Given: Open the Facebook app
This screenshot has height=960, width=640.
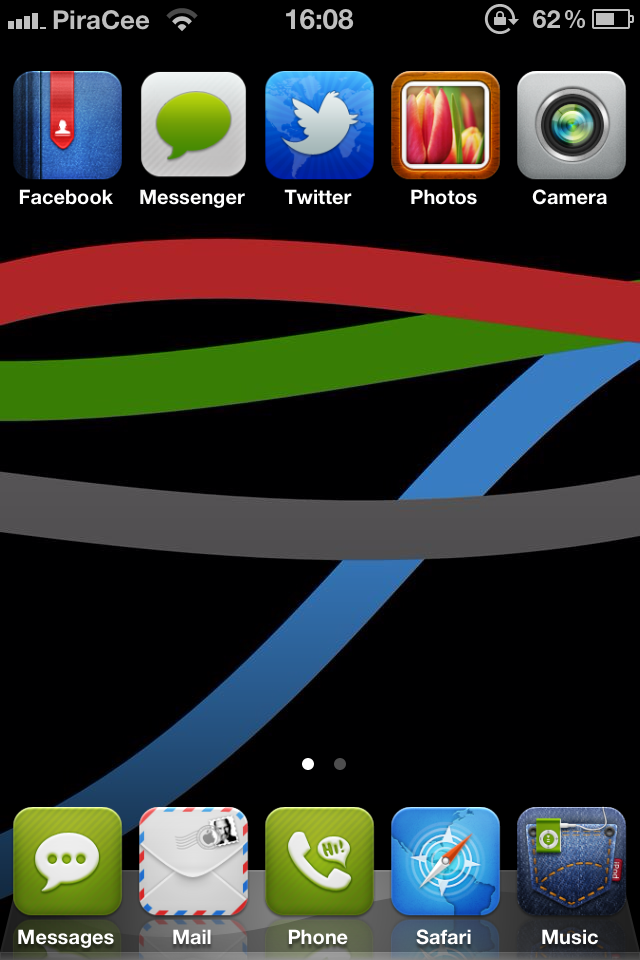Looking at the screenshot, I should pos(67,125).
